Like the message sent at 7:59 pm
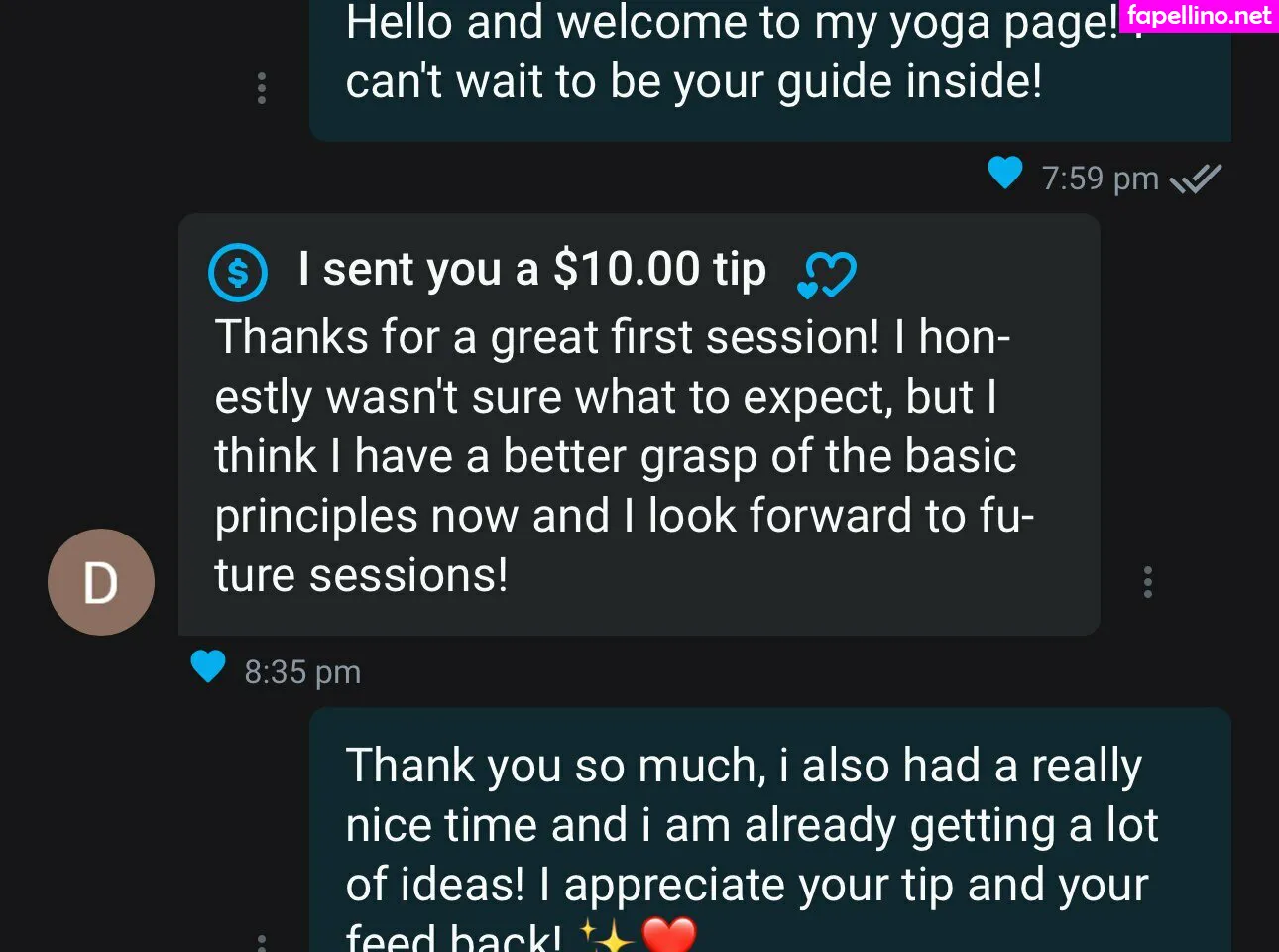Viewport: 1279px width, 952px height. [1005, 174]
